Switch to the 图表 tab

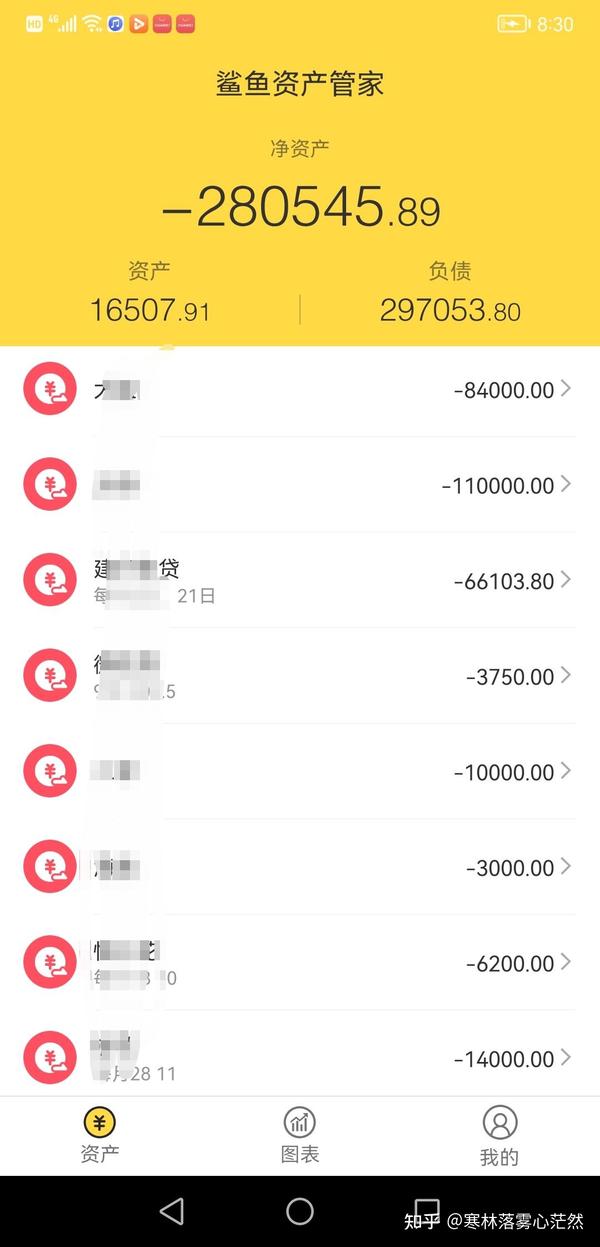point(300,1136)
